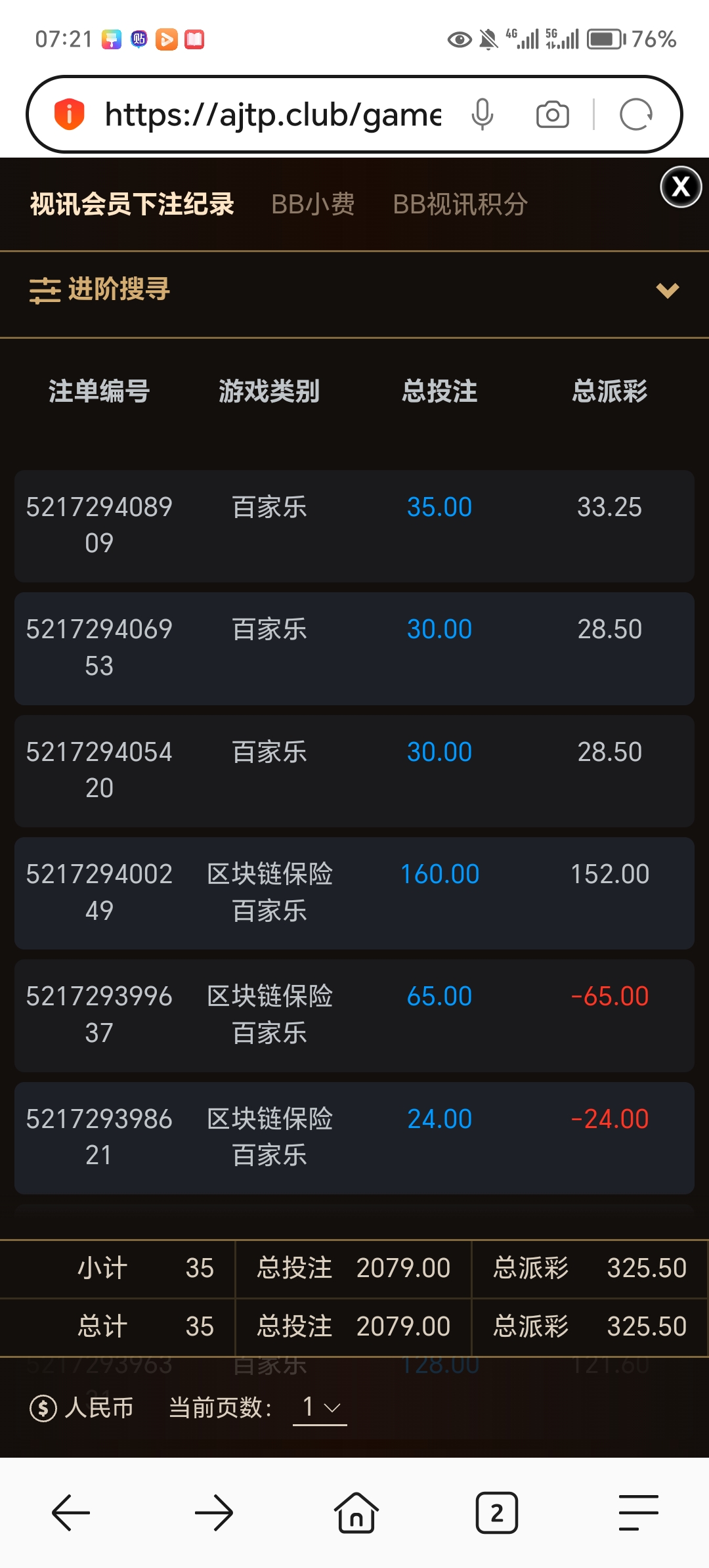709x1568 pixels.
Task: Reload the current web page
Action: pyautogui.click(x=635, y=115)
